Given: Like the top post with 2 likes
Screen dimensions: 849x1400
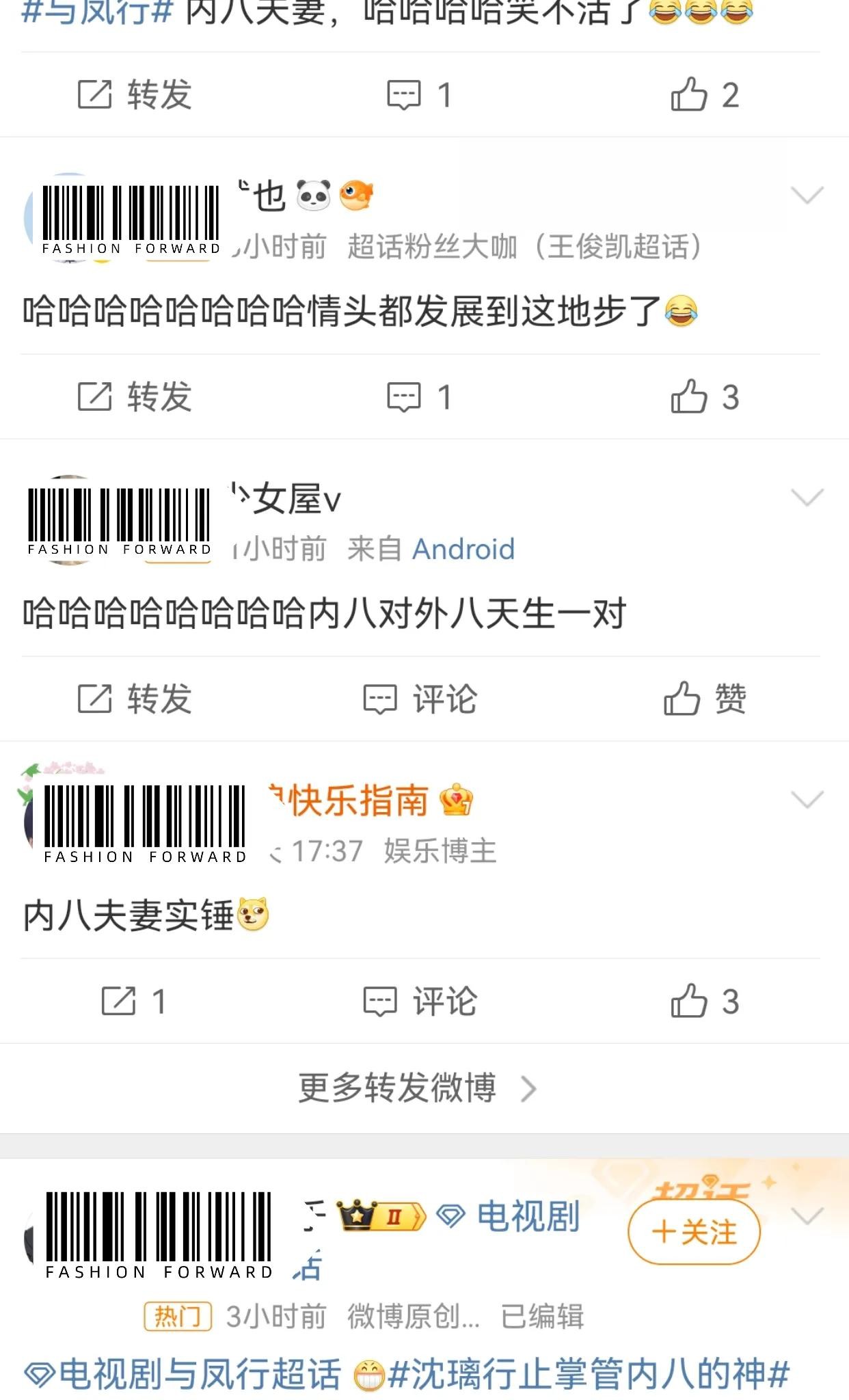Looking at the screenshot, I should pyautogui.click(x=704, y=95).
